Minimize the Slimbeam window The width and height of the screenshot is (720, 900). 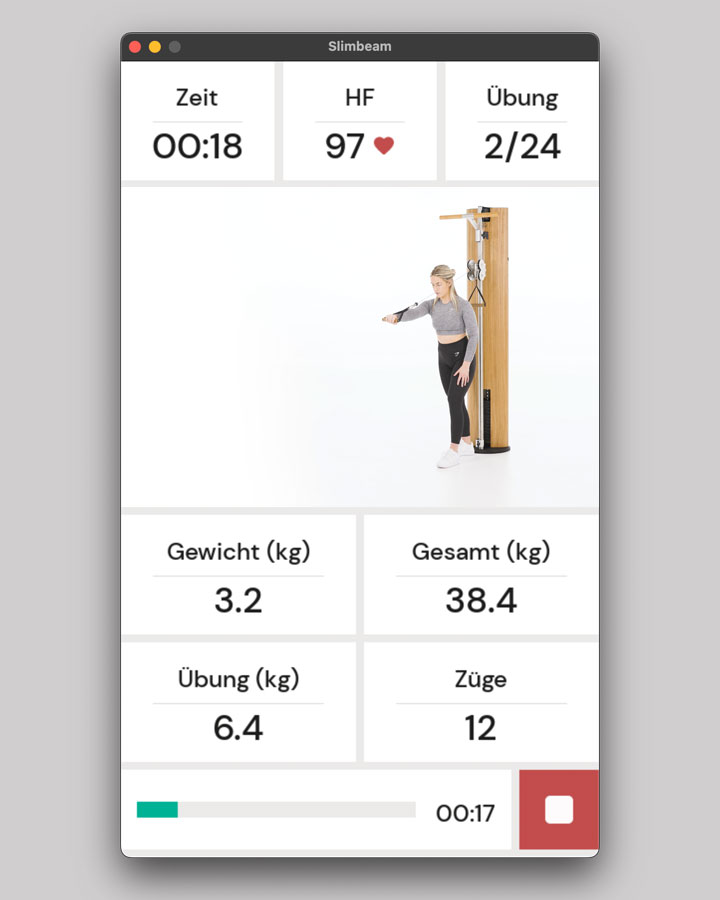click(155, 47)
